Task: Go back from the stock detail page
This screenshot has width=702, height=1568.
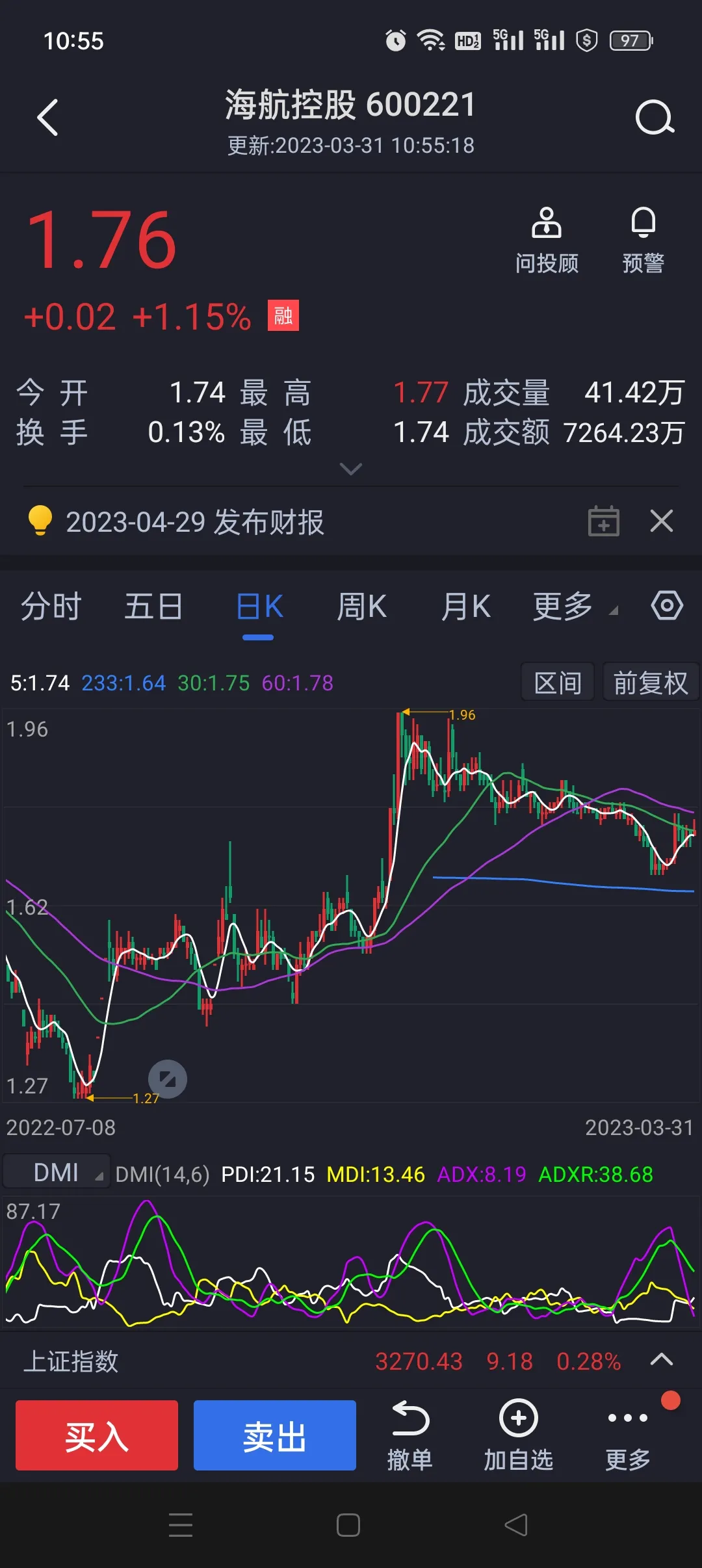Action: point(48,118)
